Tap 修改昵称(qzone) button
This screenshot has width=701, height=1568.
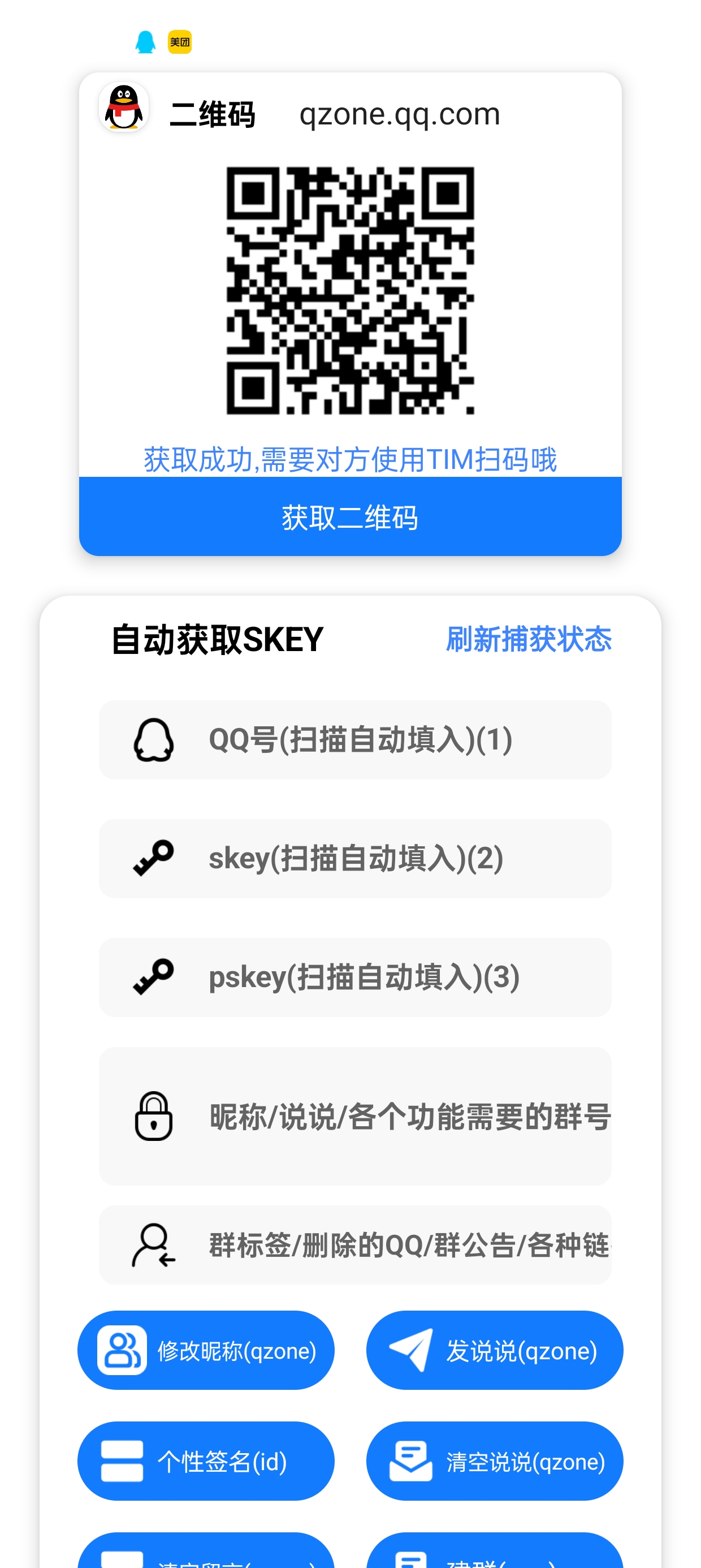click(206, 1350)
